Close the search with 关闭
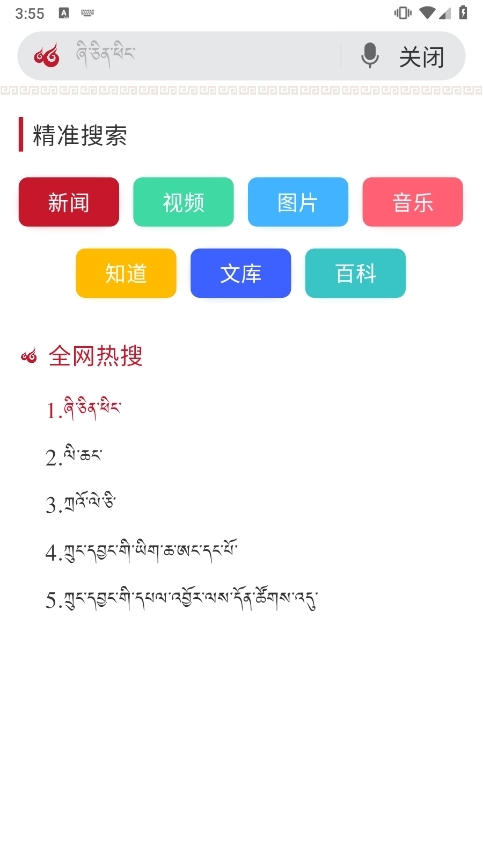The height and width of the screenshot is (860, 483). tap(421, 57)
